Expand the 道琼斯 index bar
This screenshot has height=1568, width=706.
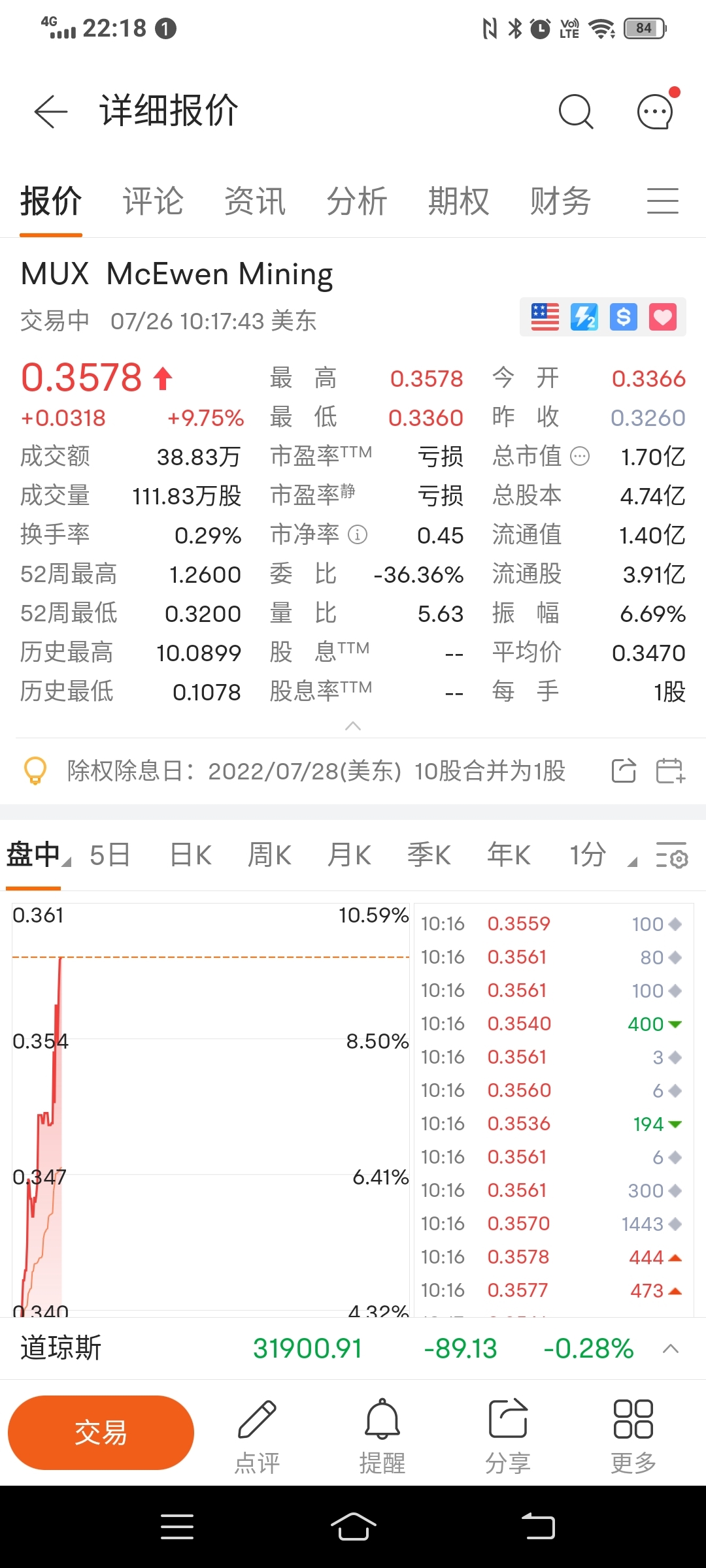pyautogui.click(x=671, y=1348)
